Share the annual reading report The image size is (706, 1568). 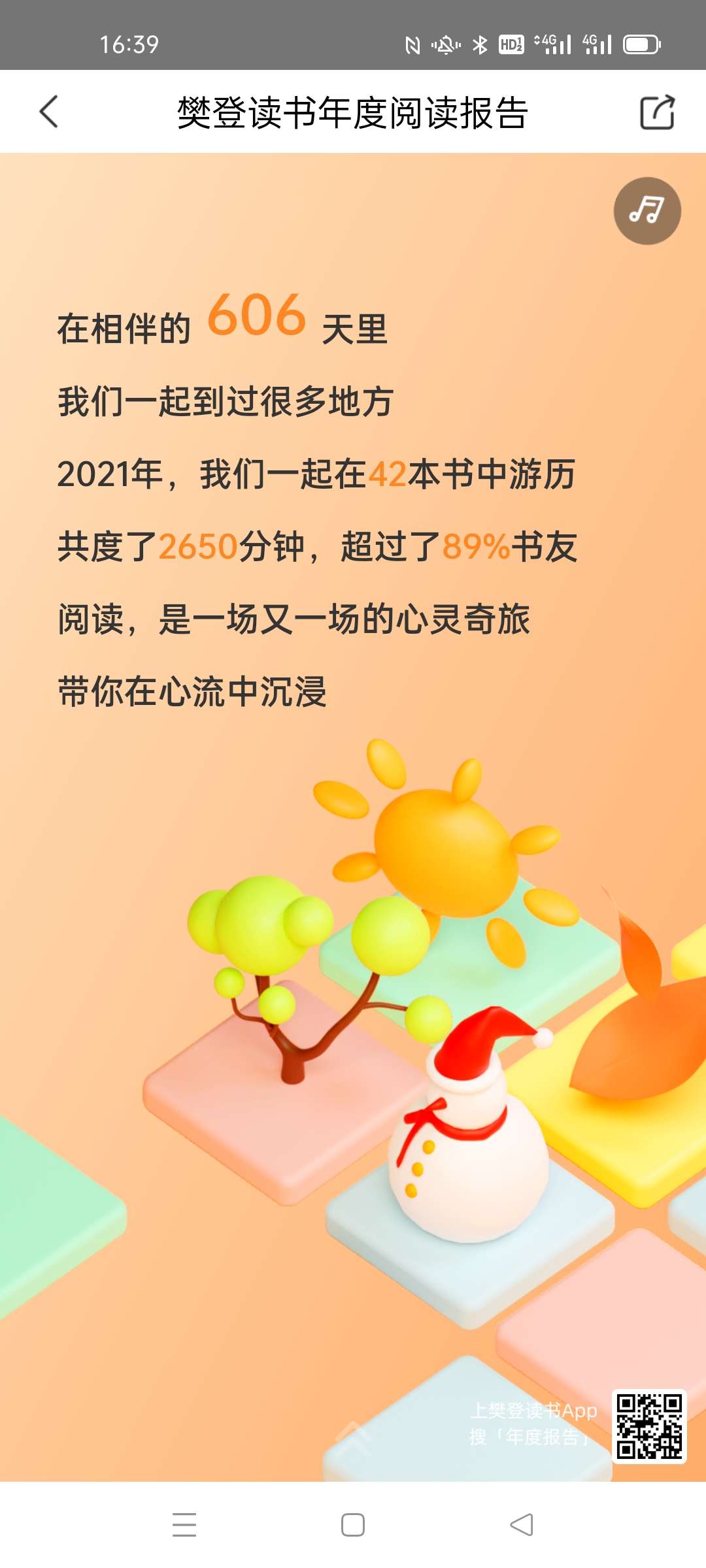(x=656, y=112)
